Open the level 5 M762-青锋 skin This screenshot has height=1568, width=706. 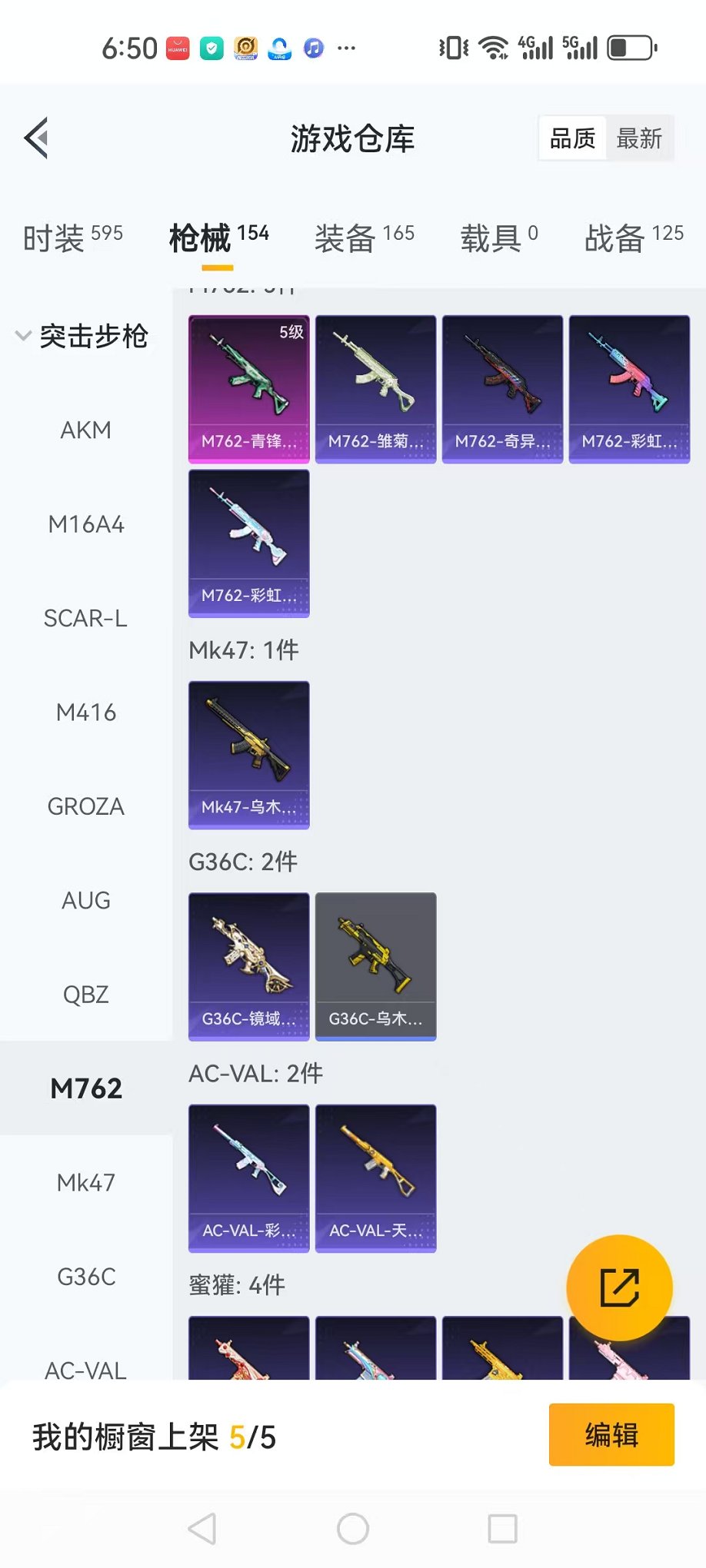coord(249,388)
